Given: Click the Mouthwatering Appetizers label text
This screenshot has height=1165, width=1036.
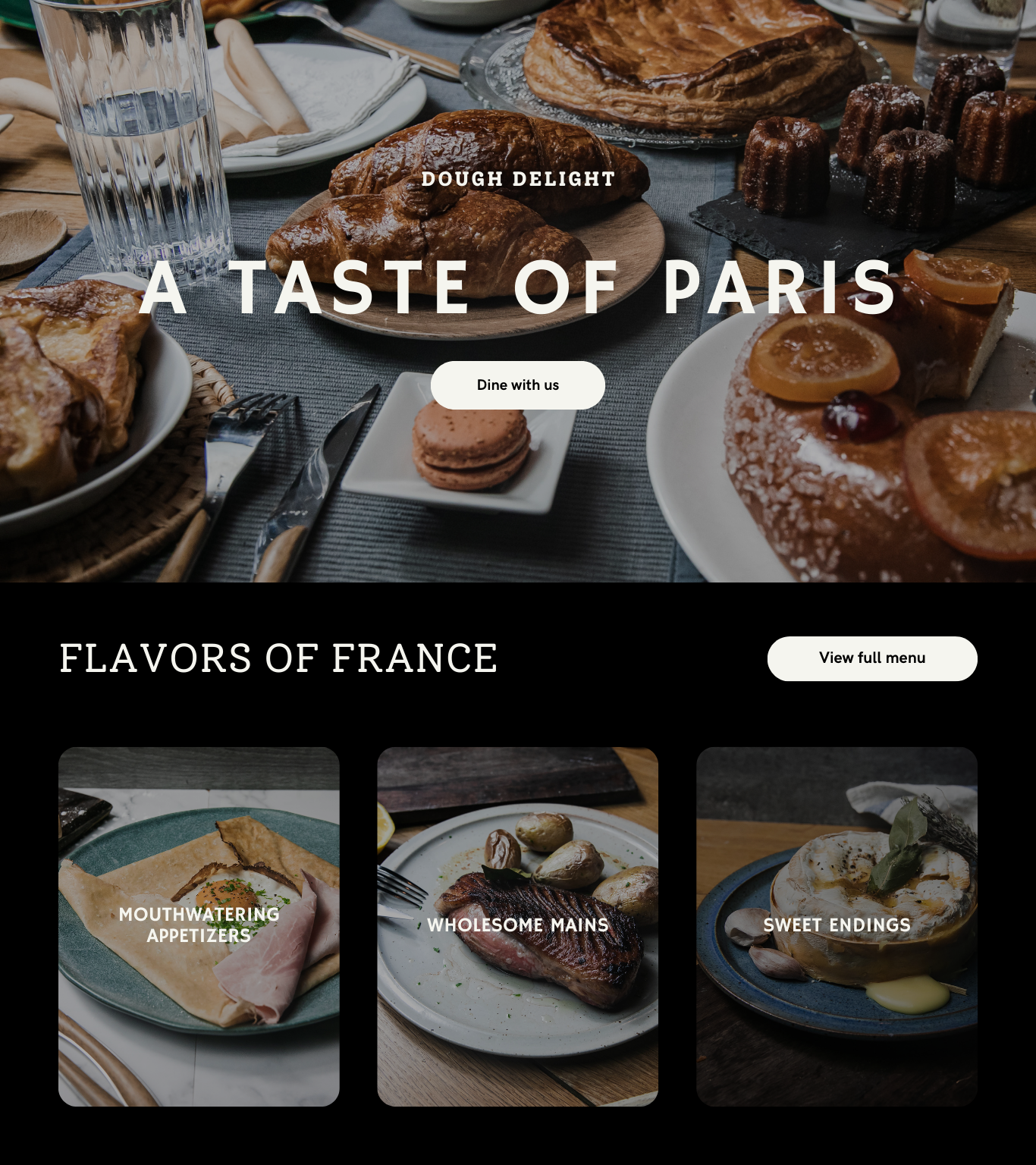Looking at the screenshot, I should point(199,925).
